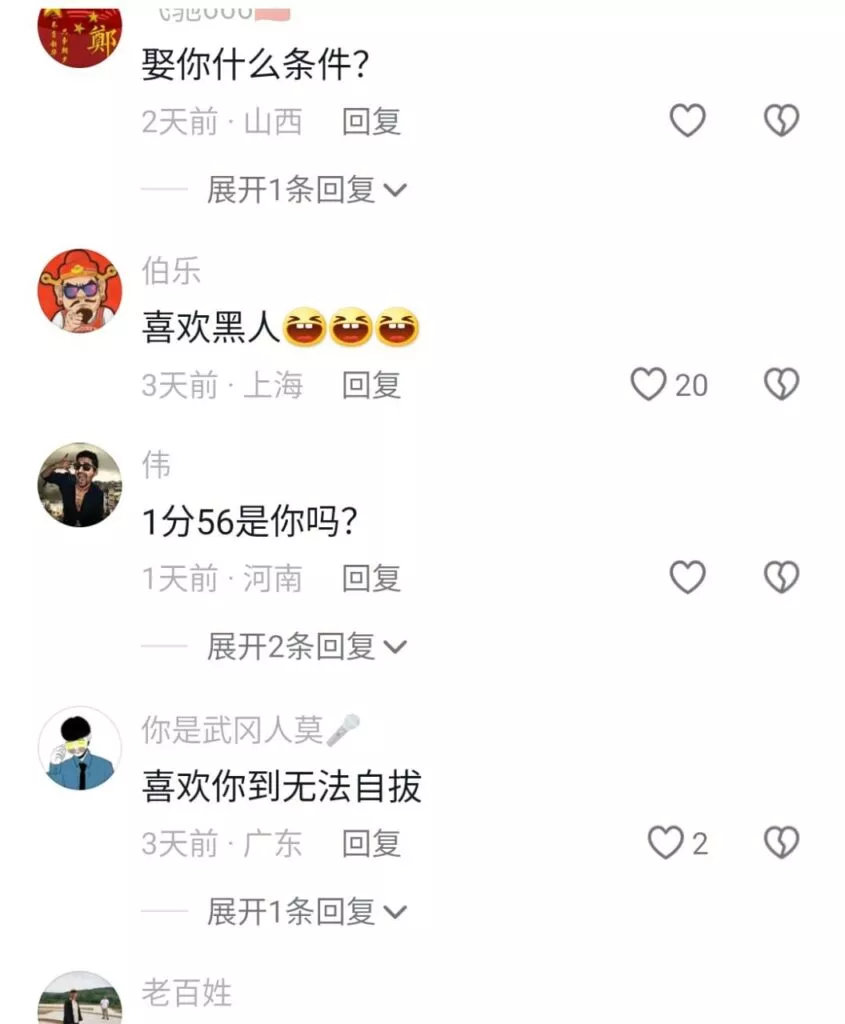
Task: Reply to the comment "喜欢你到无法自拔"
Action: (x=371, y=844)
